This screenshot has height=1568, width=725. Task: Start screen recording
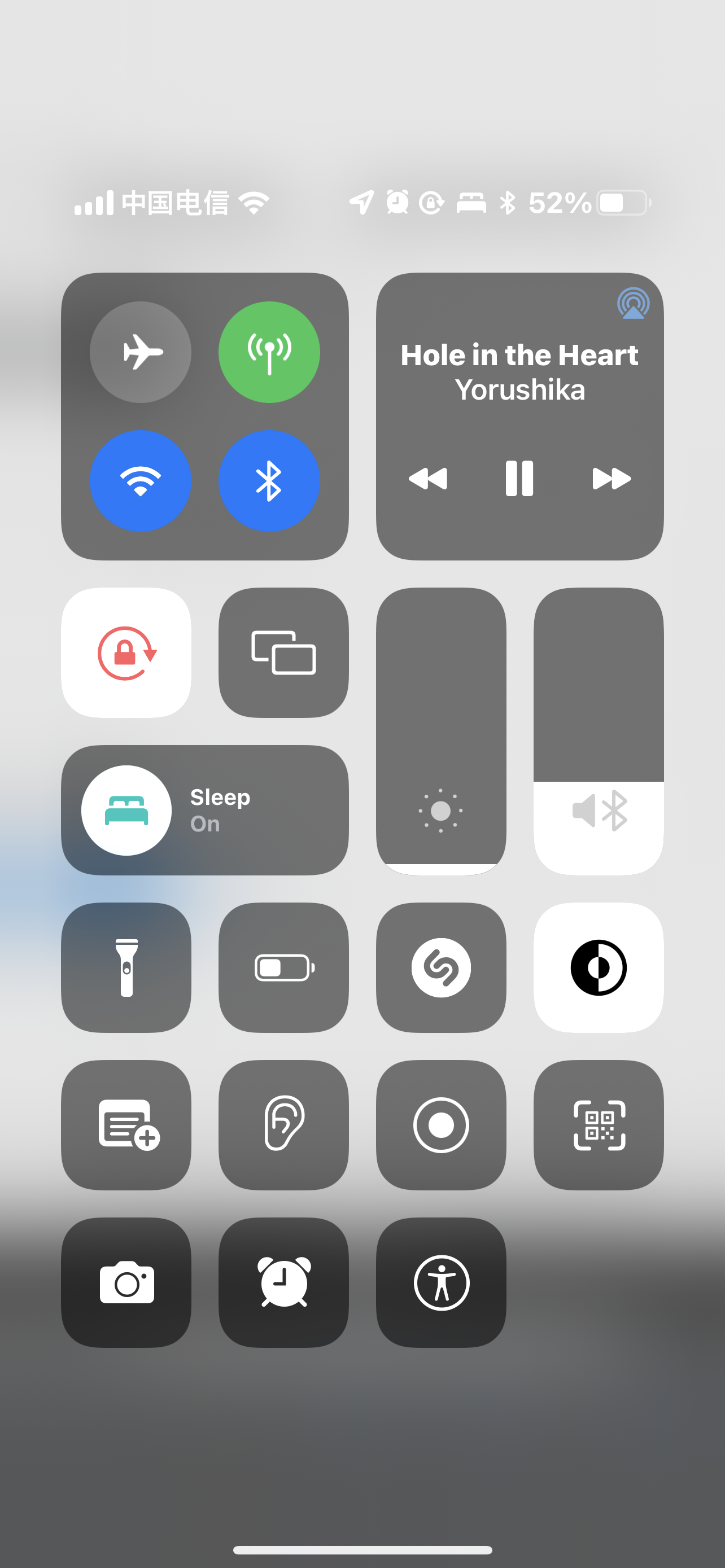[x=442, y=1125]
